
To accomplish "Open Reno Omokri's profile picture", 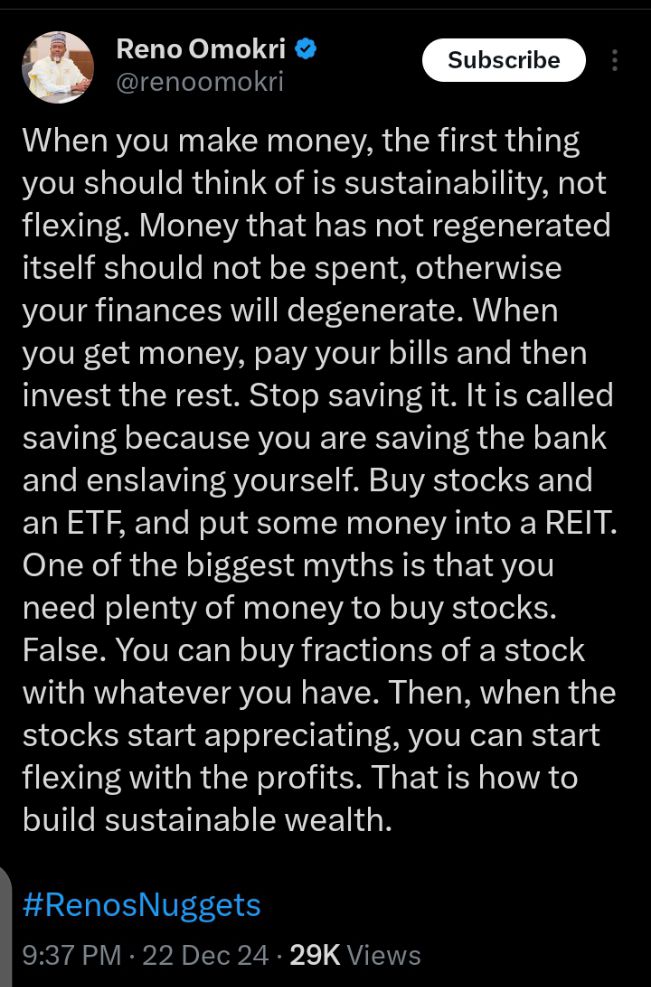I will pyautogui.click(x=57, y=66).
